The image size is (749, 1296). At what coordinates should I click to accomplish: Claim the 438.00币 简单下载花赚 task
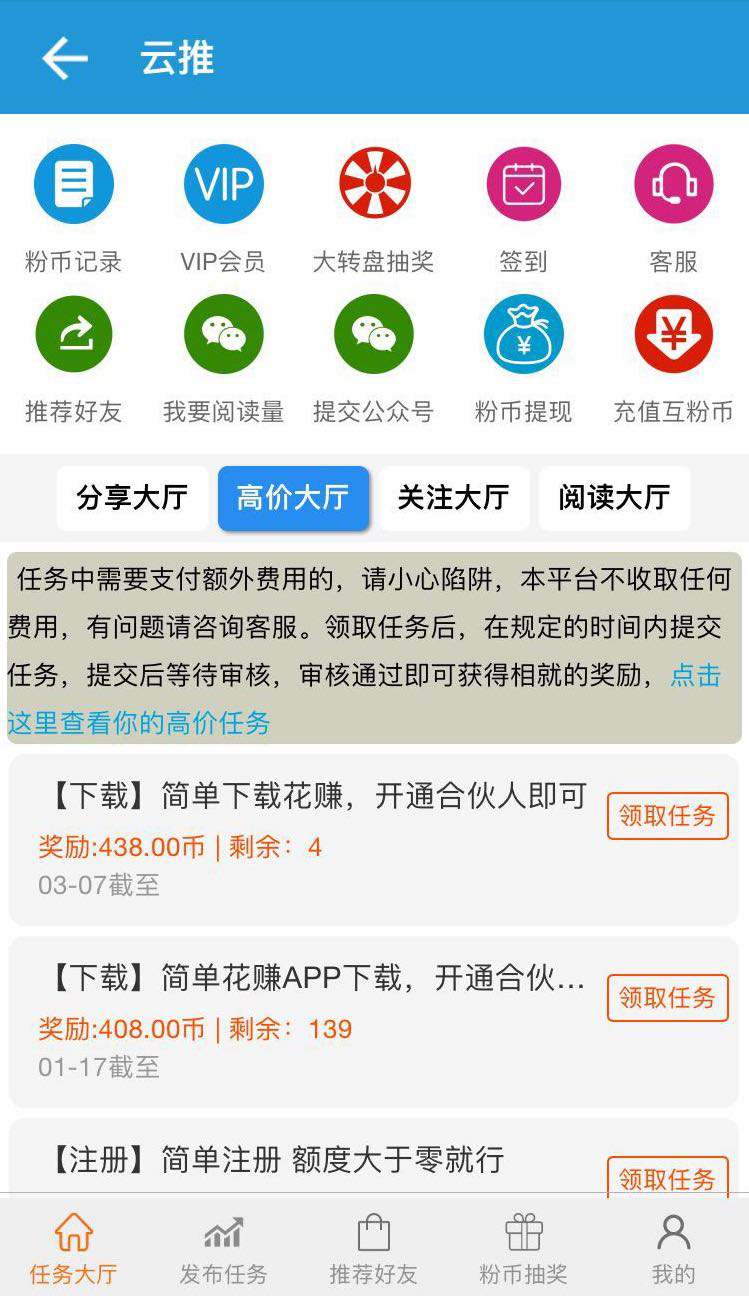click(x=667, y=816)
